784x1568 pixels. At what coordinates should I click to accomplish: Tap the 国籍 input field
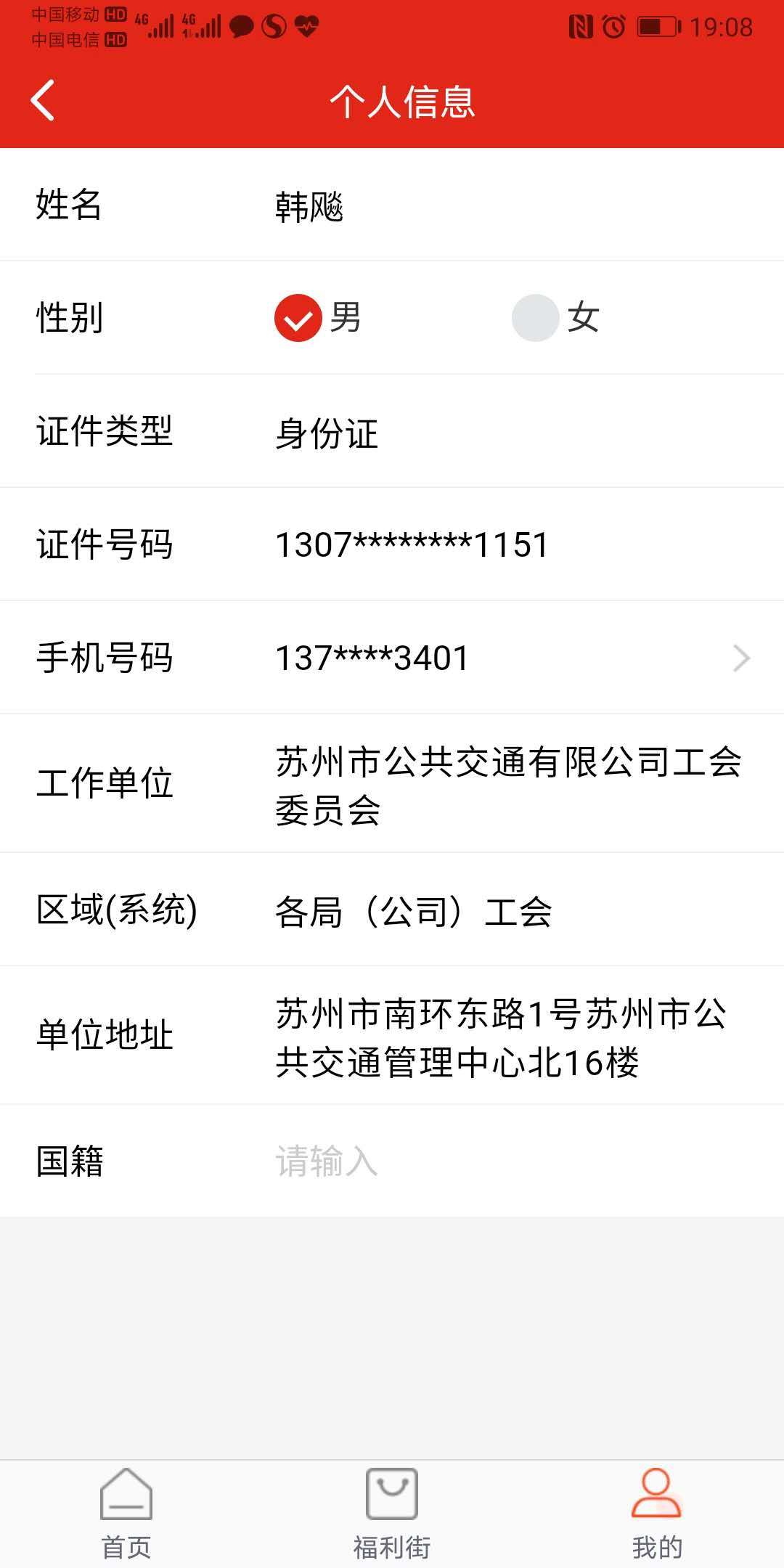point(508,1161)
